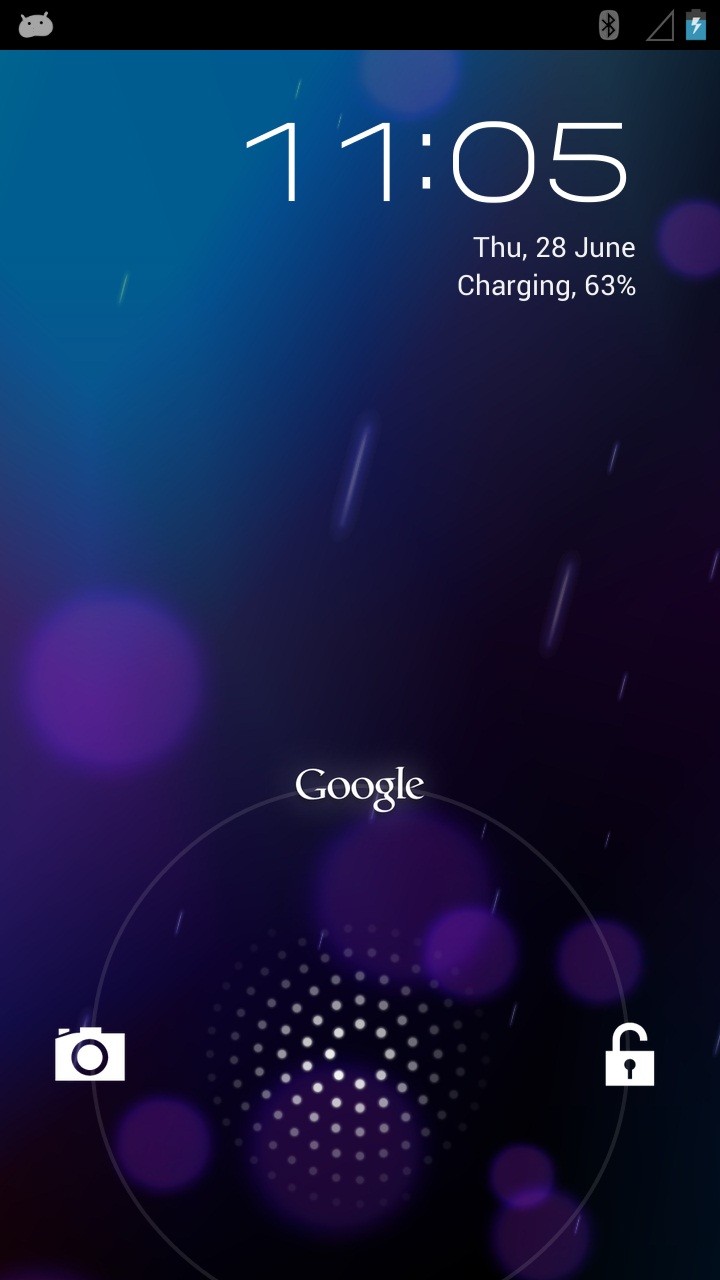Tap the Charging, 63% status text

(x=545, y=286)
